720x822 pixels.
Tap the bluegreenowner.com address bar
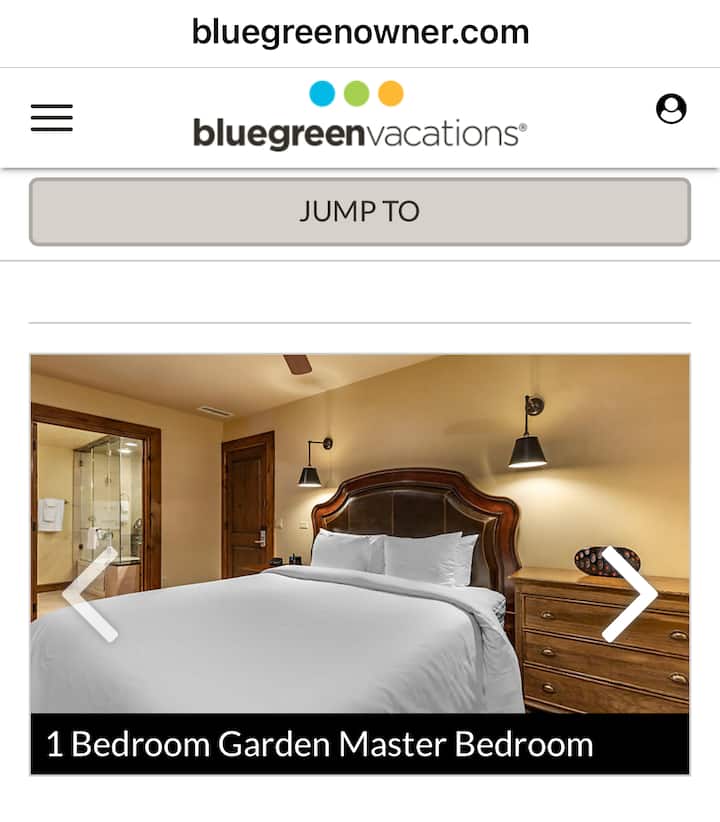click(360, 33)
